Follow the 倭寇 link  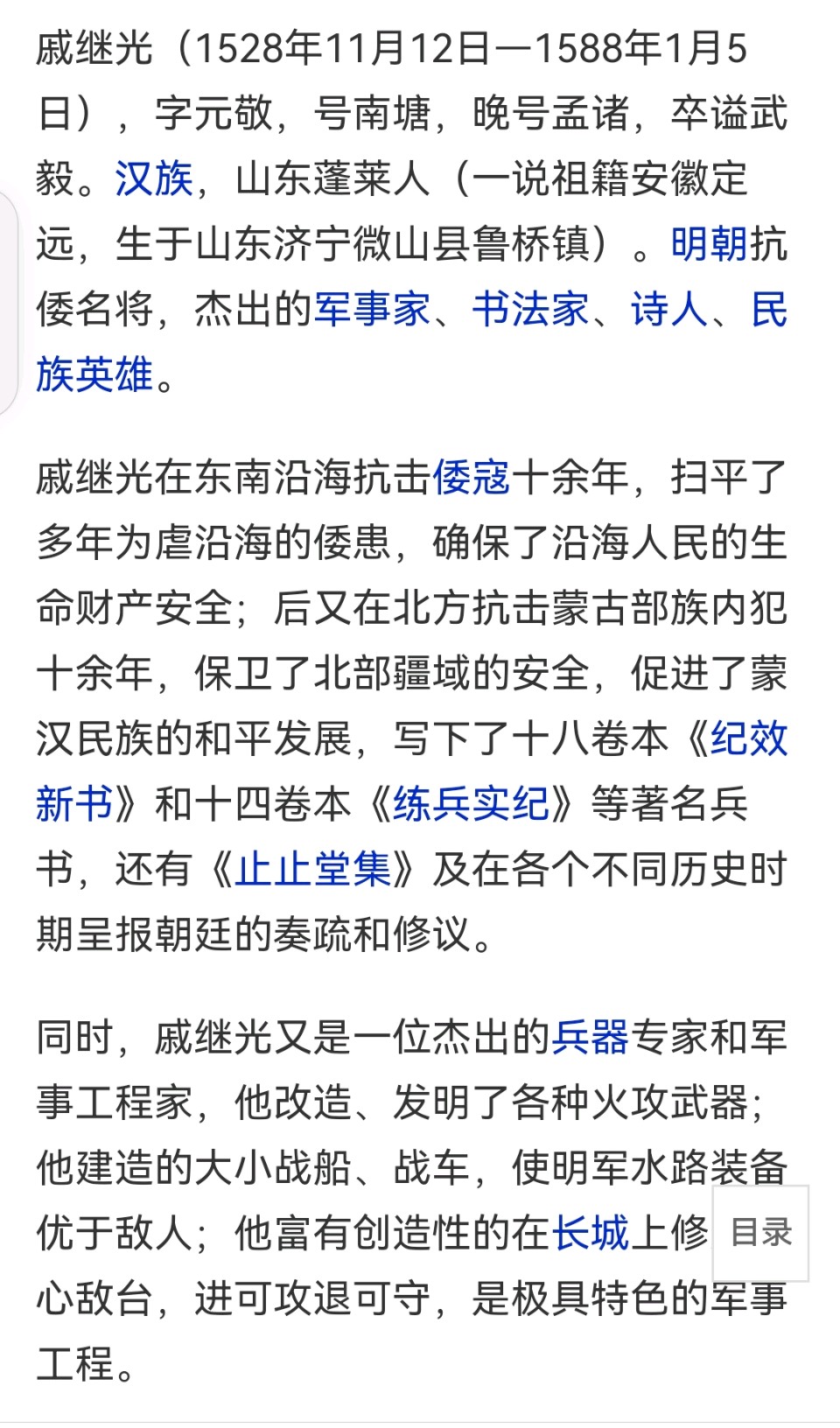pyautogui.click(x=472, y=478)
